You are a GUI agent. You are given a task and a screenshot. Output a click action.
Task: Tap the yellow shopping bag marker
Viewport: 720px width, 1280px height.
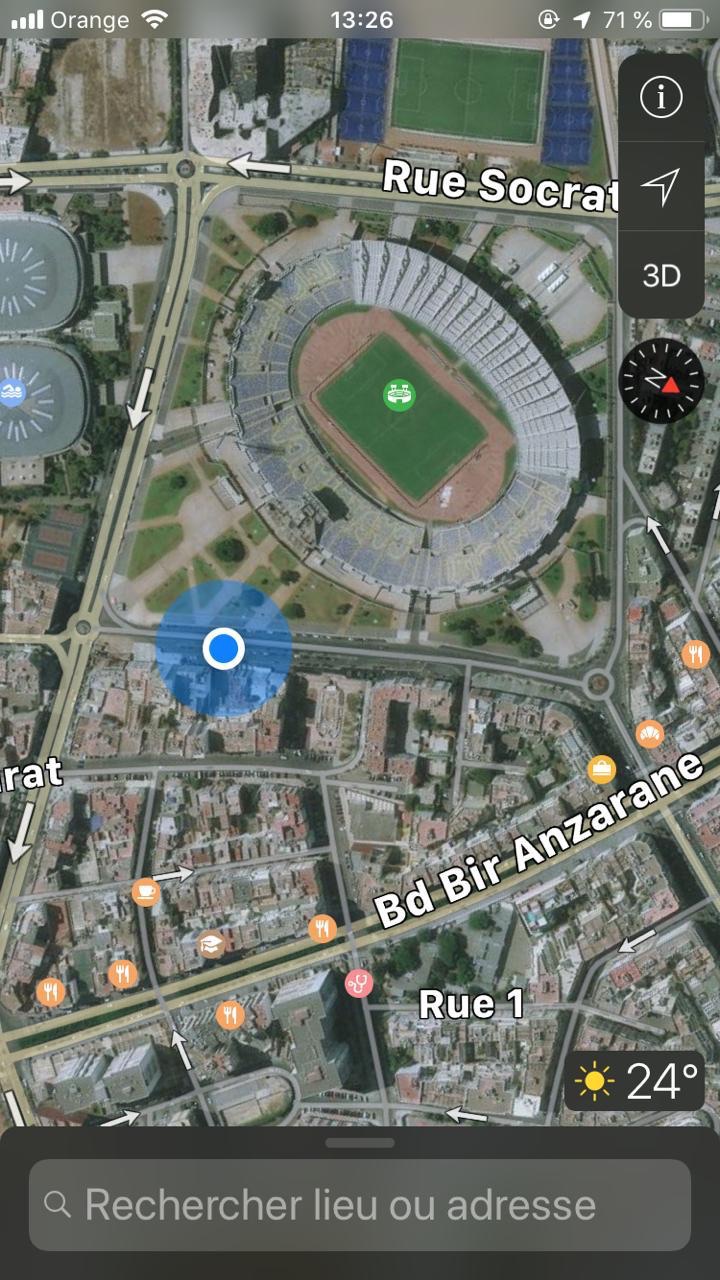(602, 769)
